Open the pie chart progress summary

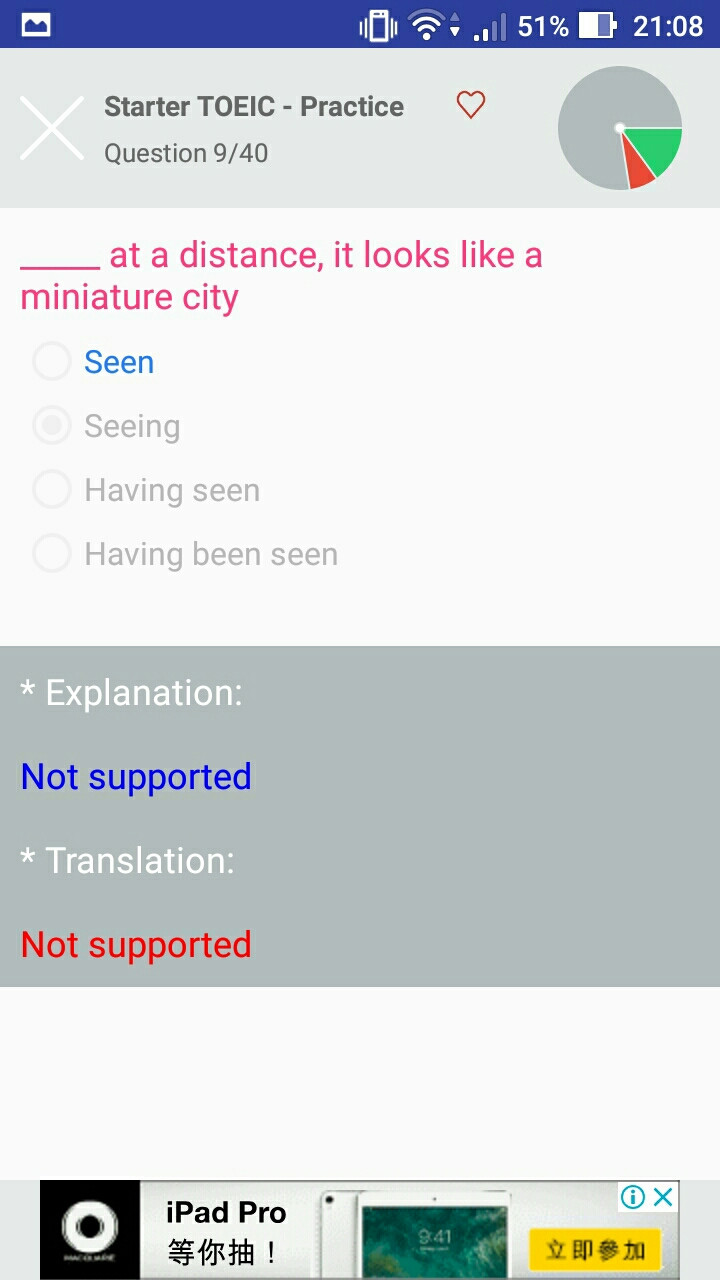tap(620, 128)
